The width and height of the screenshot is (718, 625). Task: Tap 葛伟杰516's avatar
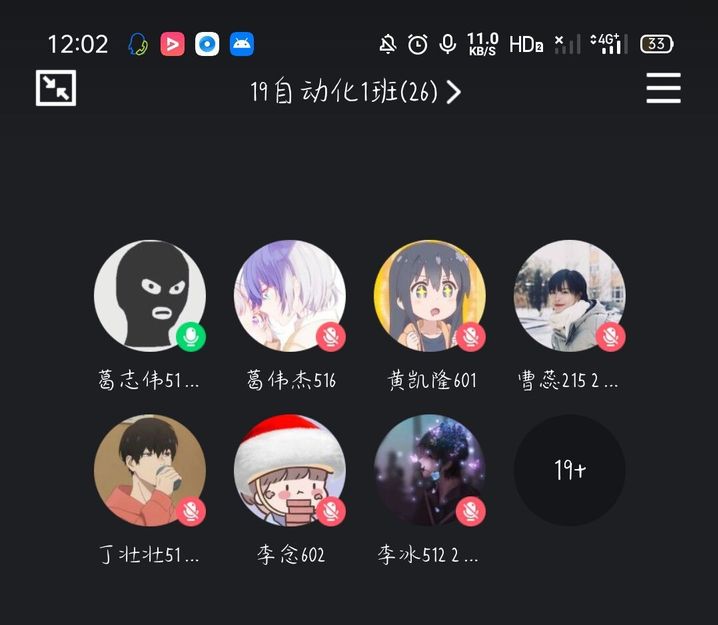tap(290, 296)
